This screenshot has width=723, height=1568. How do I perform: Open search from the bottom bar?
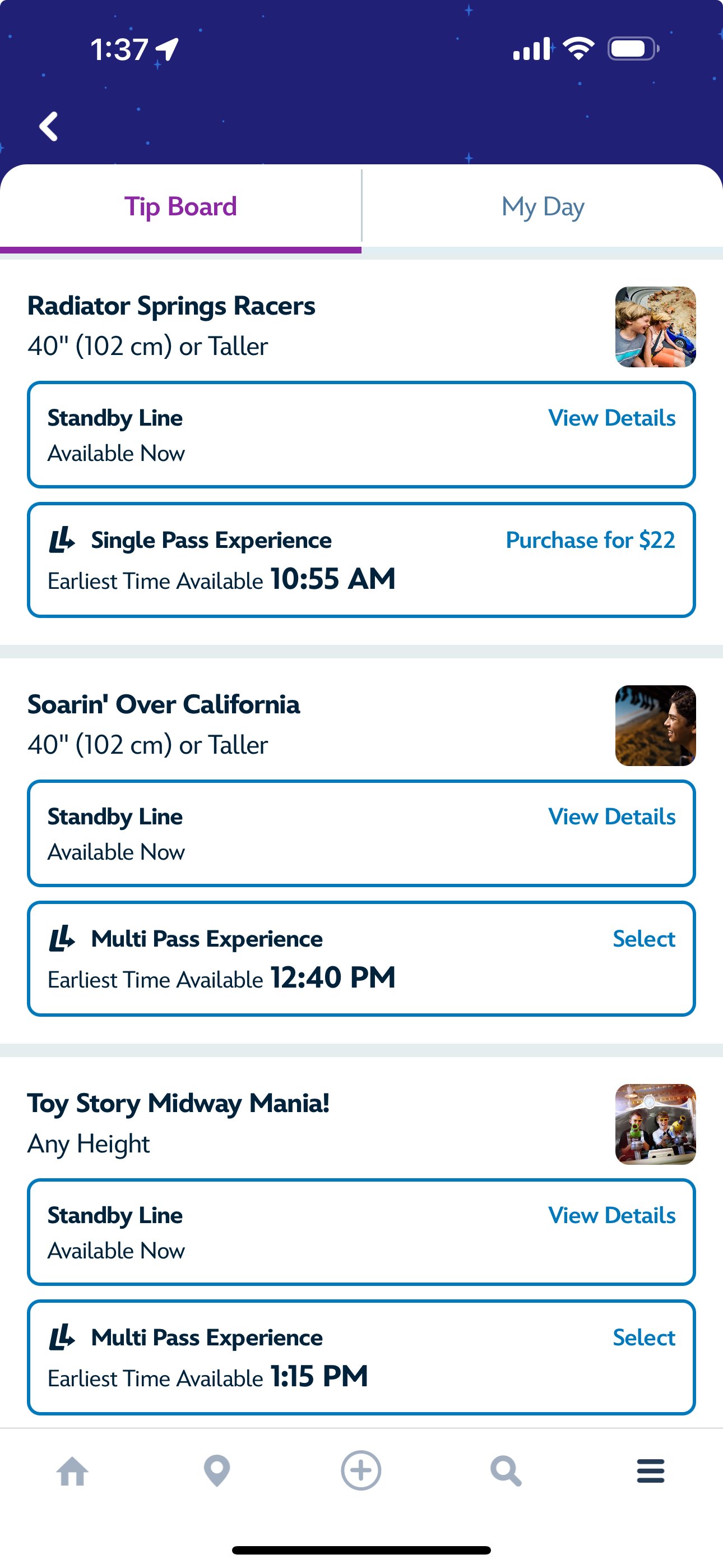[506, 1471]
